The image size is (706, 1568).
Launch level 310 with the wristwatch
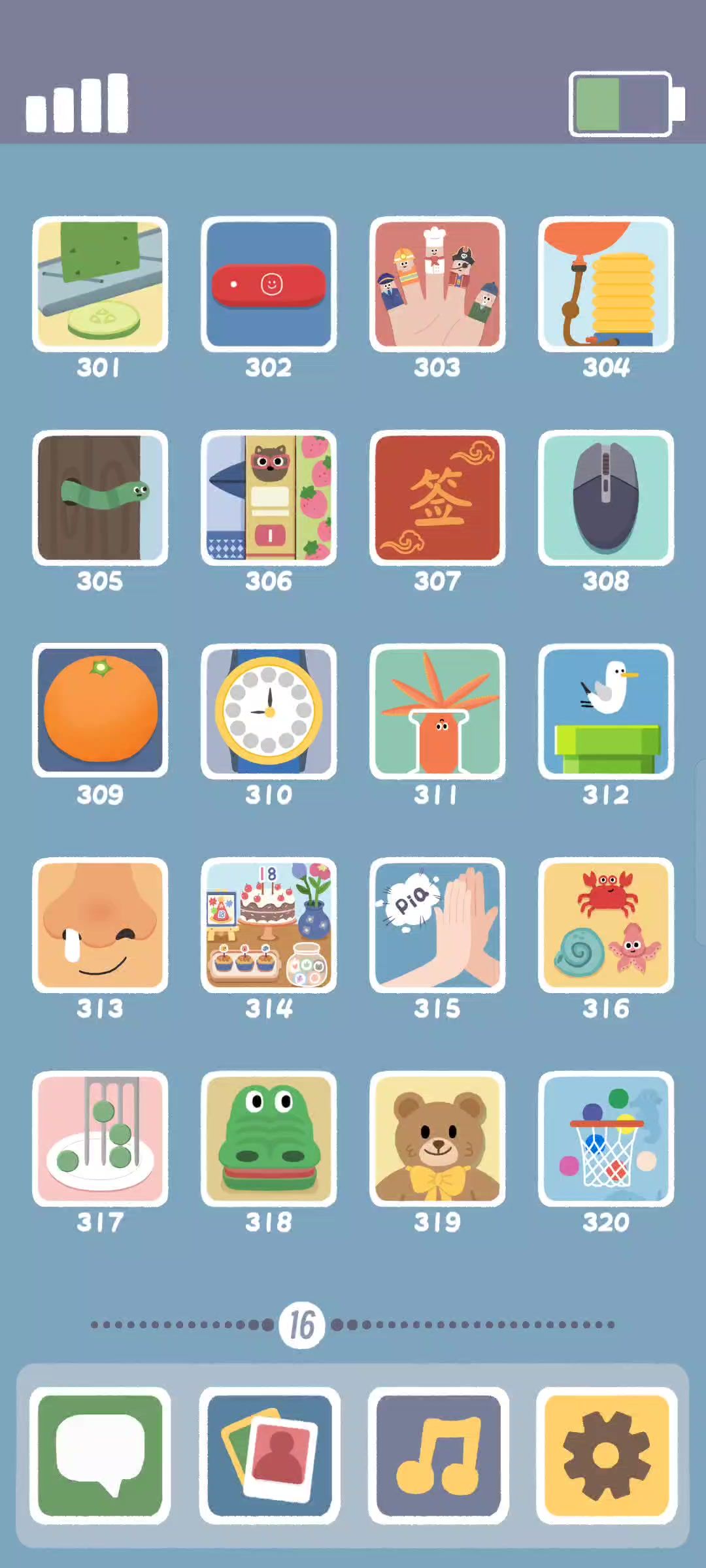point(269,711)
